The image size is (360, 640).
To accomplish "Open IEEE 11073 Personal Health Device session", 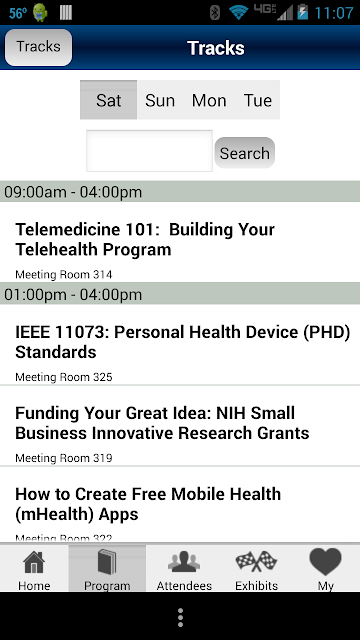I will pyautogui.click(x=180, y=344).
